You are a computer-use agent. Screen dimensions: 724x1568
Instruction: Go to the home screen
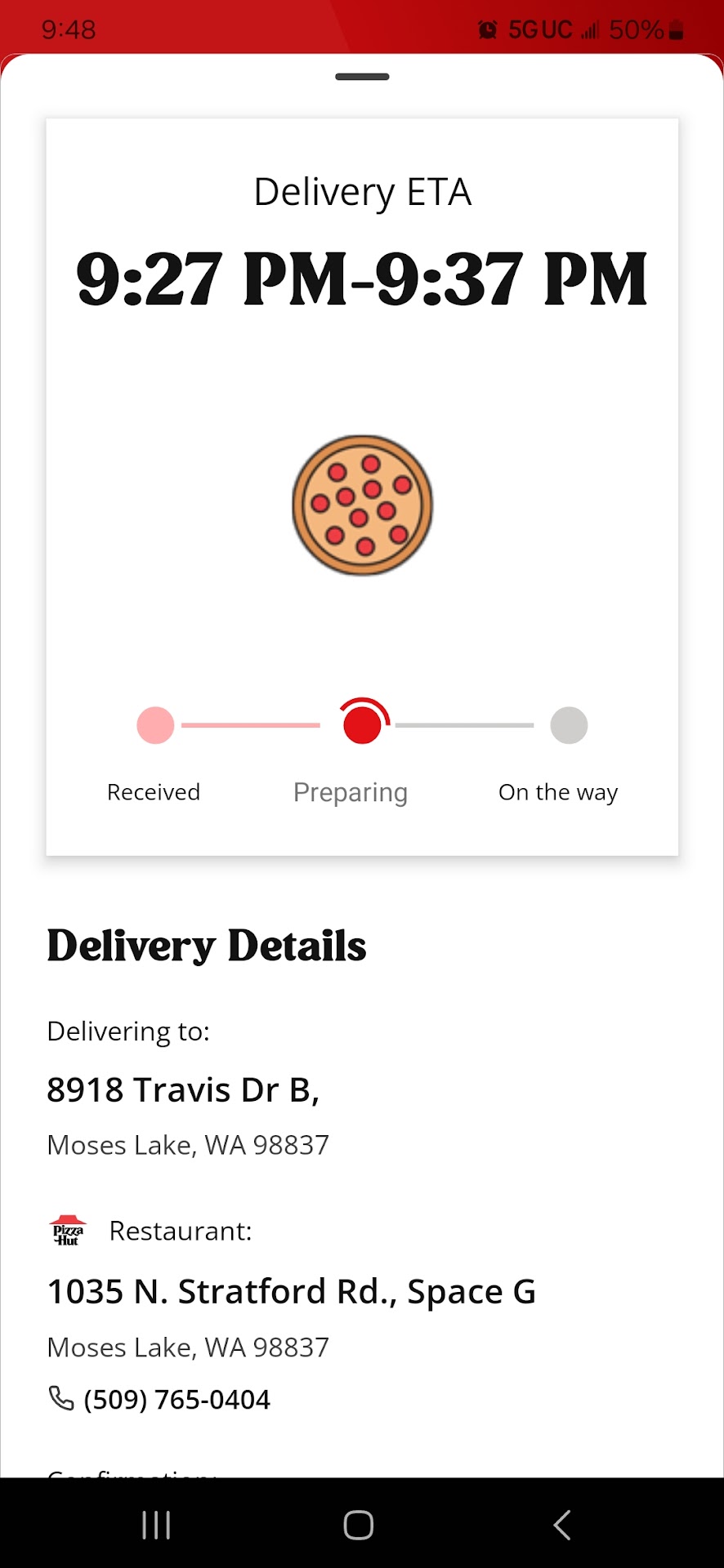coord(359,1525)
